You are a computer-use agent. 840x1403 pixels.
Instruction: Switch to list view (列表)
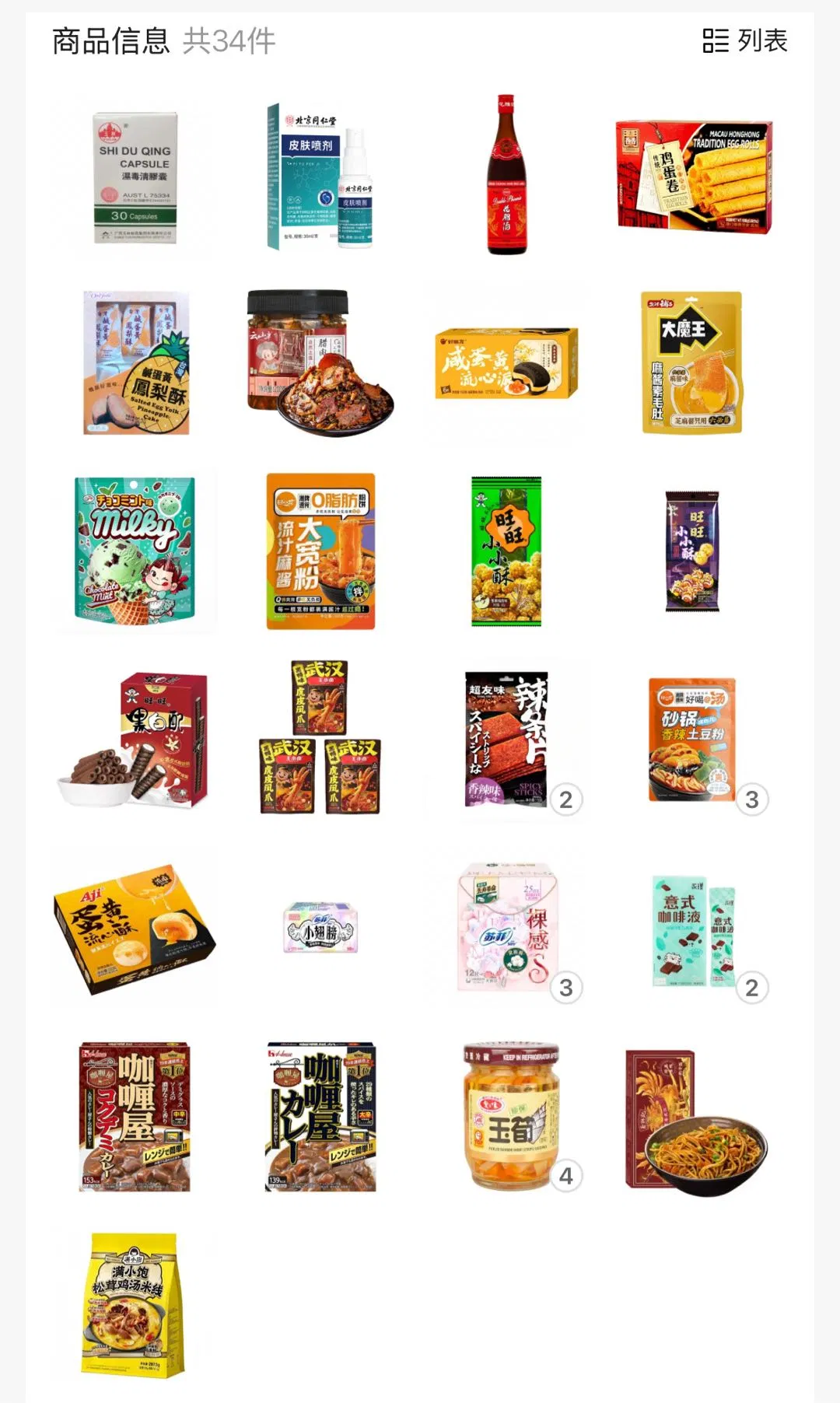[x=744, y=41]
